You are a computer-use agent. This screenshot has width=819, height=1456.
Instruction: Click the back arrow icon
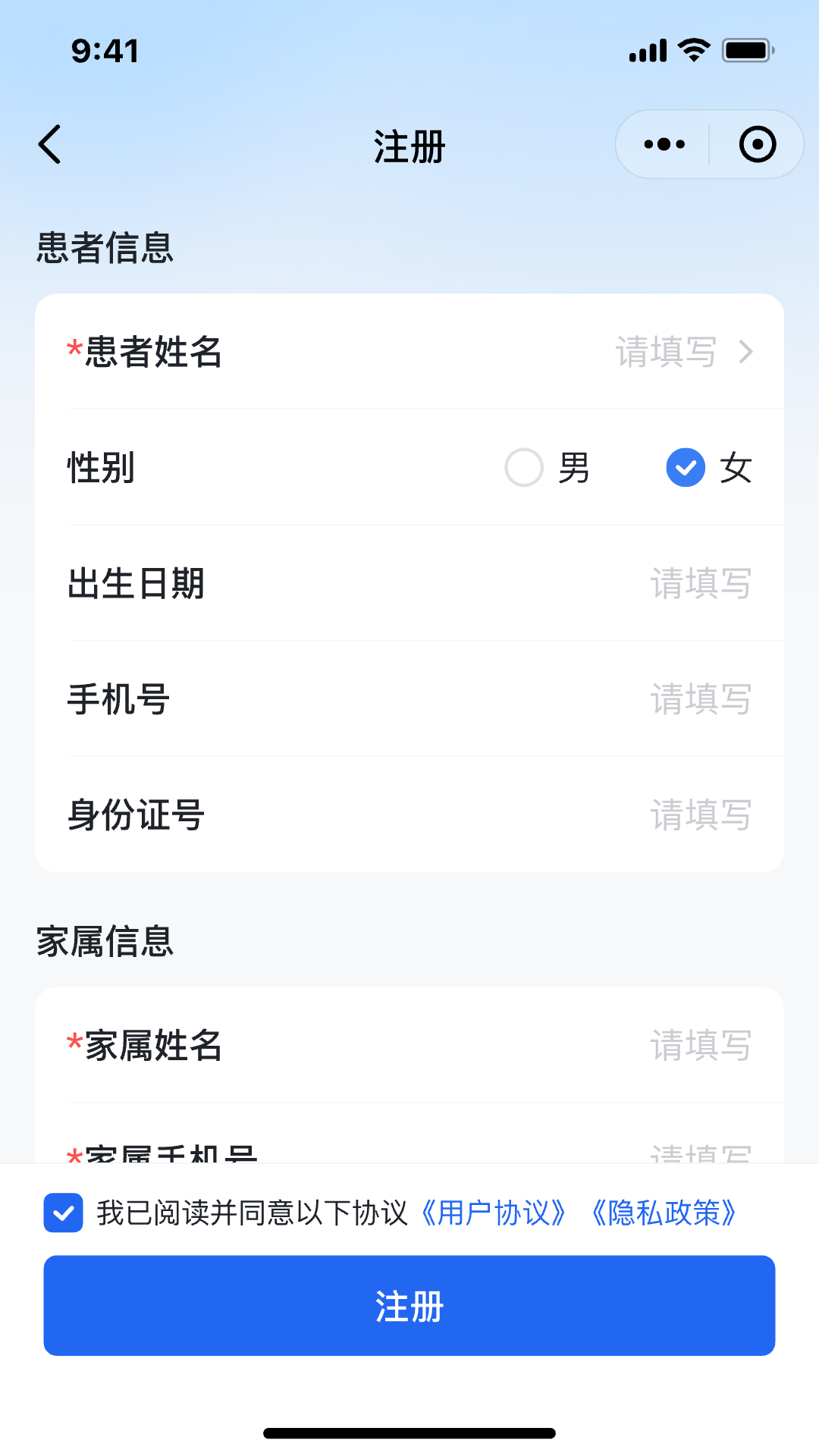49,144
